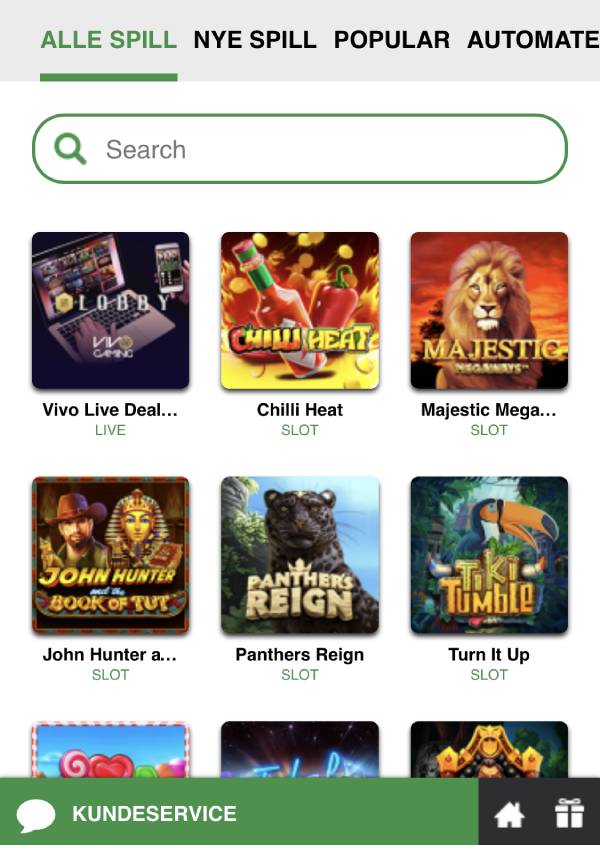Screen dimensions: 600x845
Task: Select the Popular tab
Action: pos(391,40)
